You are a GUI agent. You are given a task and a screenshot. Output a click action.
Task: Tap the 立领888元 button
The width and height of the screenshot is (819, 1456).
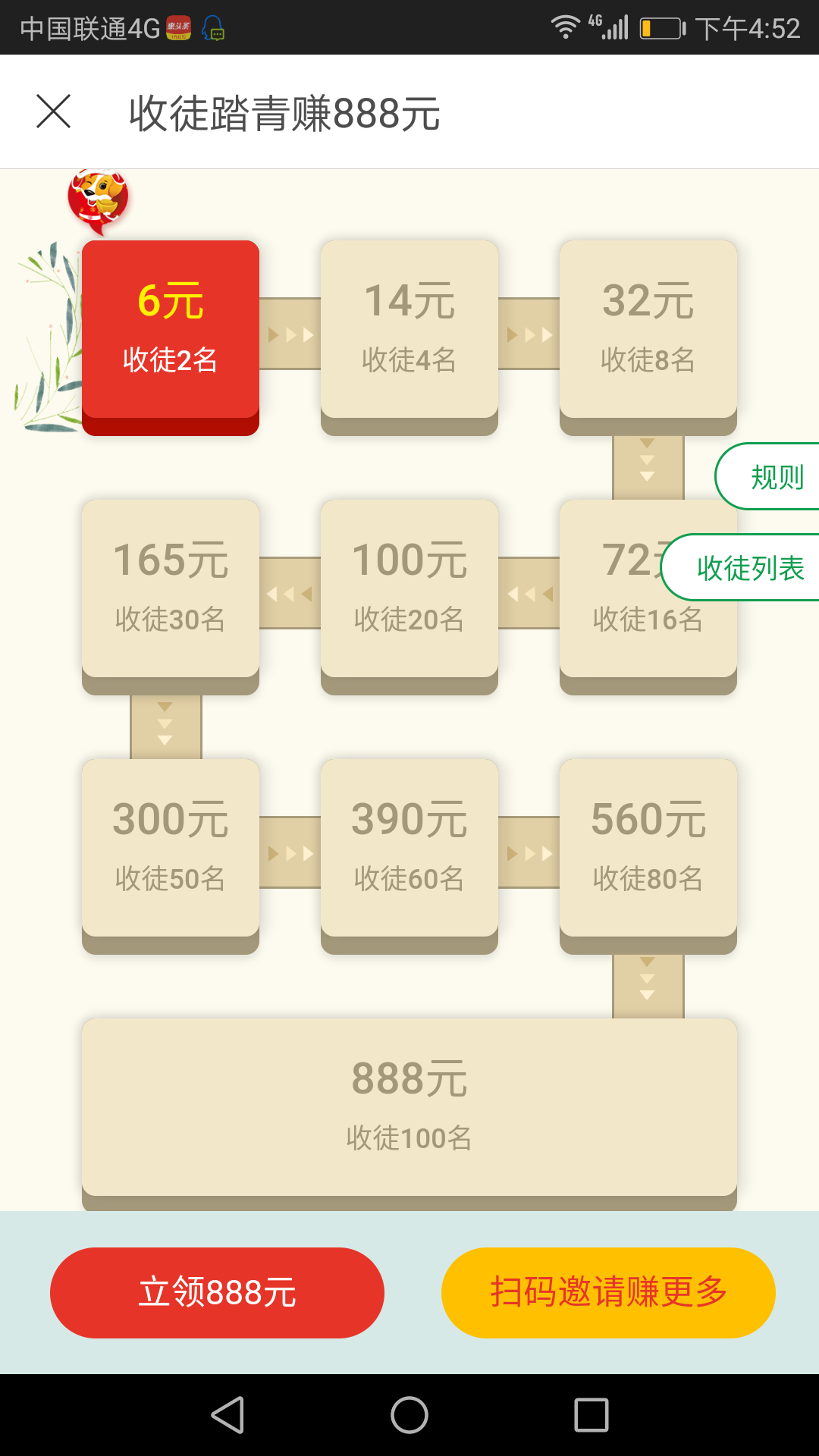point(217,1292)
